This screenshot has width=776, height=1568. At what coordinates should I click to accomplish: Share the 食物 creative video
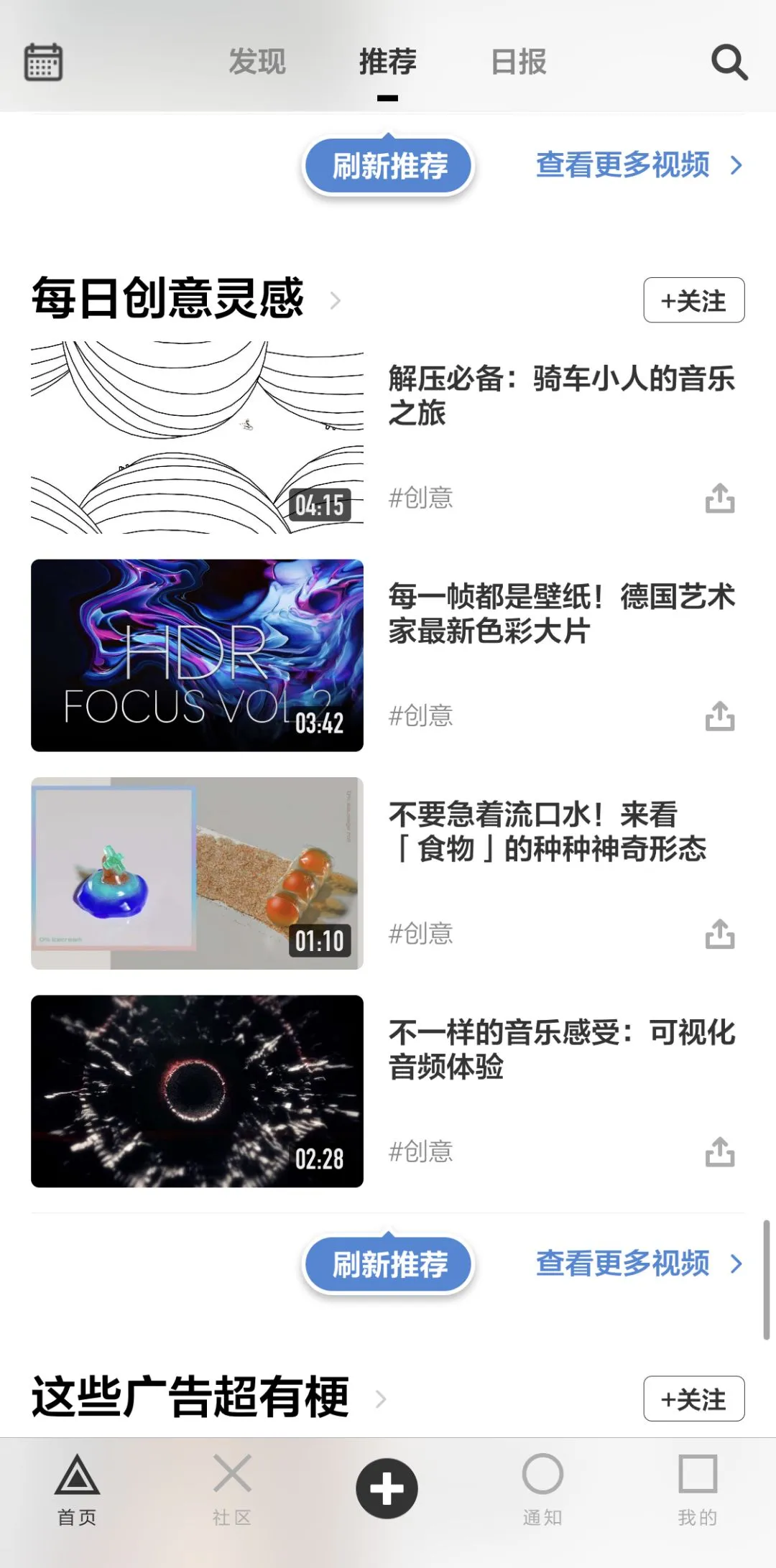(x=719, y=934)
